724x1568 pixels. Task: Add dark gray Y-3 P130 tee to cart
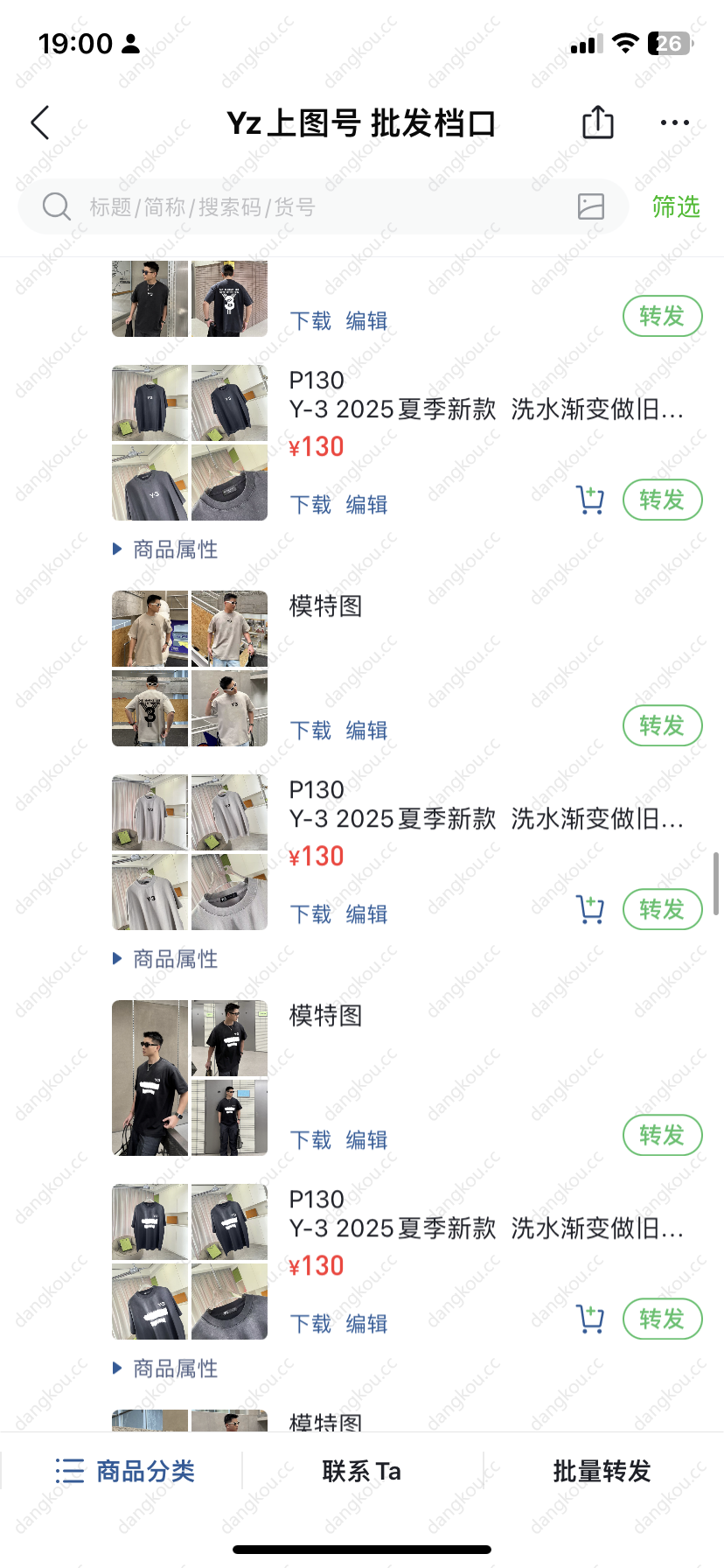(590, 500)
